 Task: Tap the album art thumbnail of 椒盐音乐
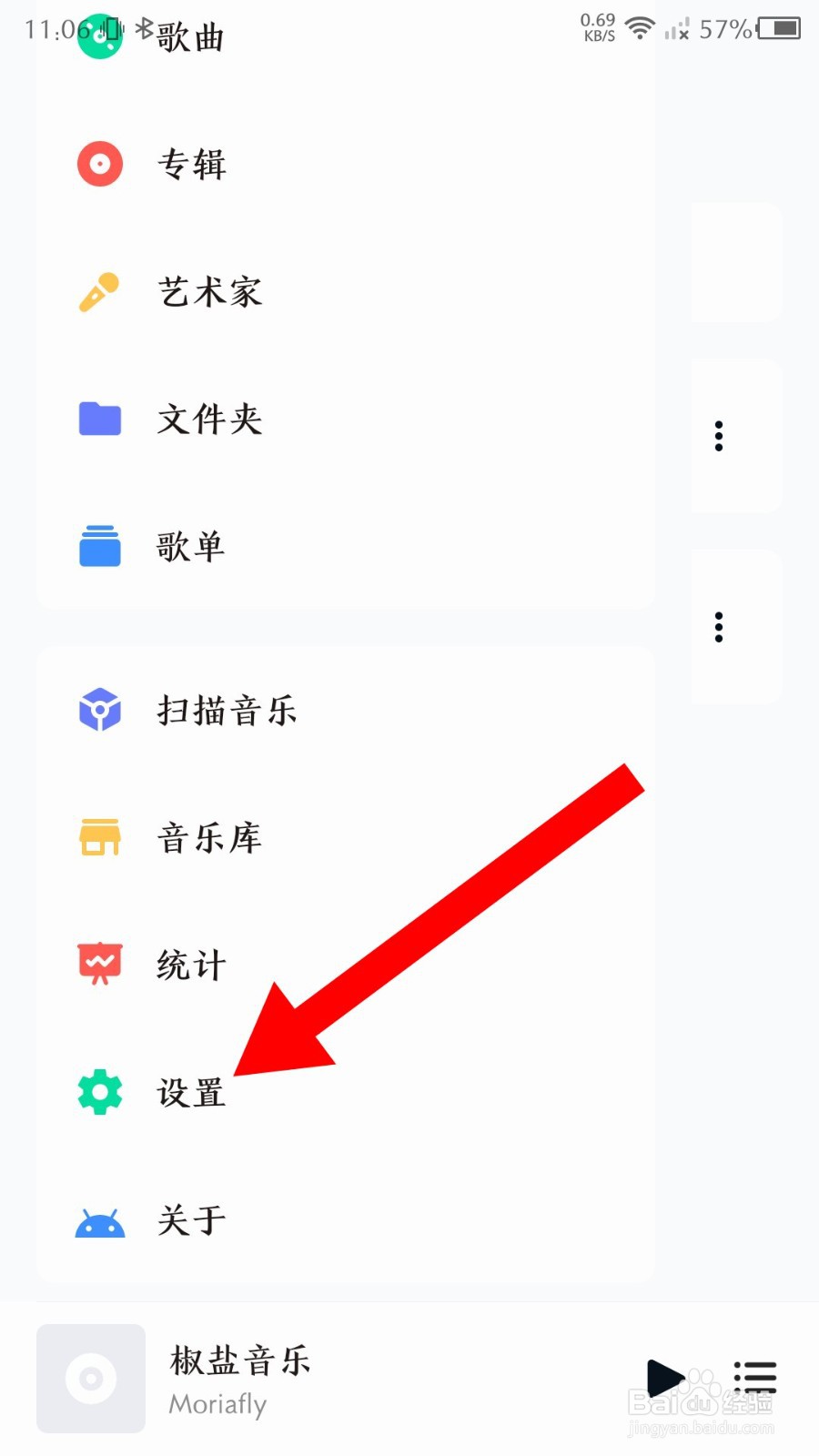(x=90, y=1379)
